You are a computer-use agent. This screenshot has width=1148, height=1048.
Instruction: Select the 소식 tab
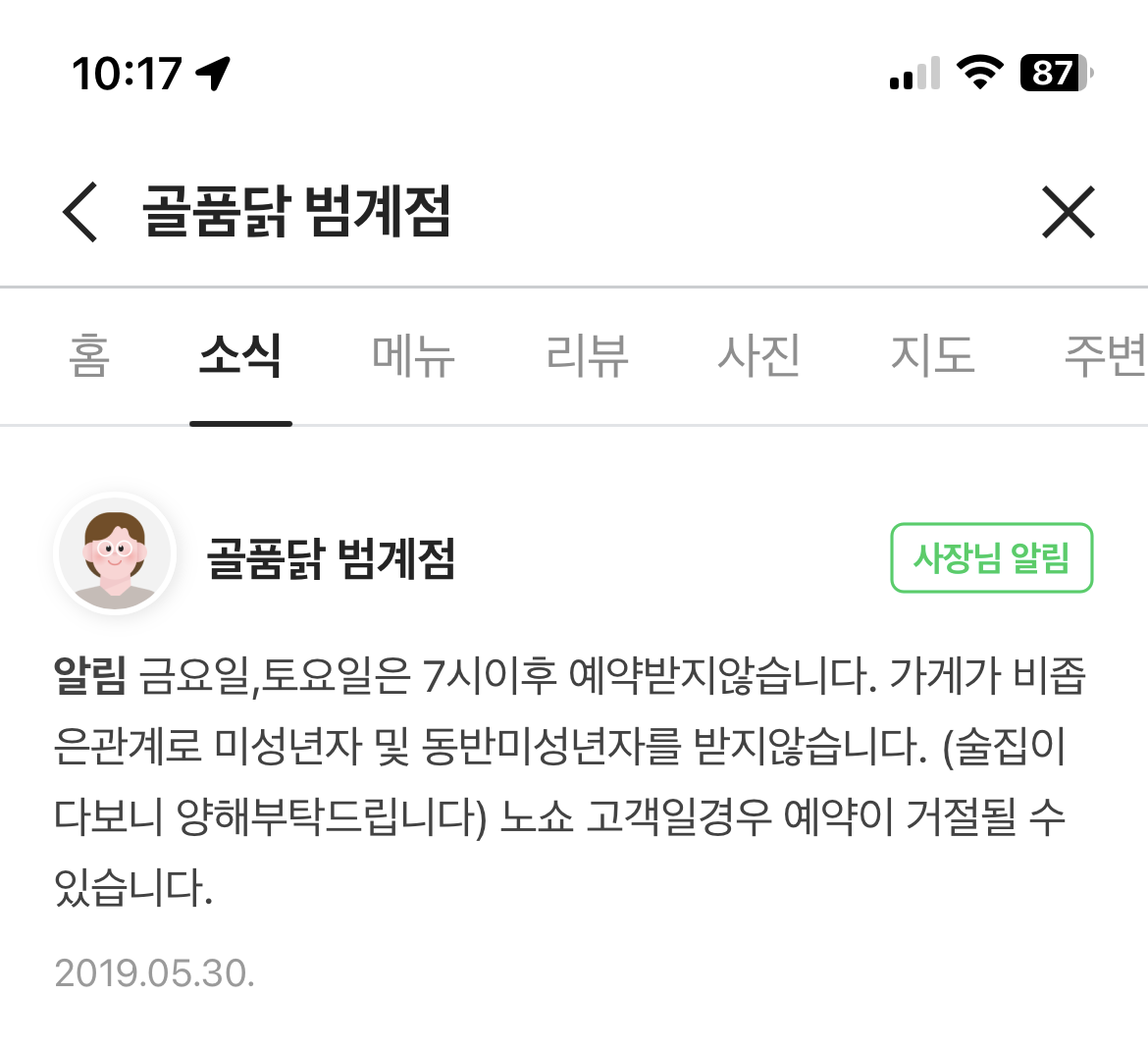(240, 355)
